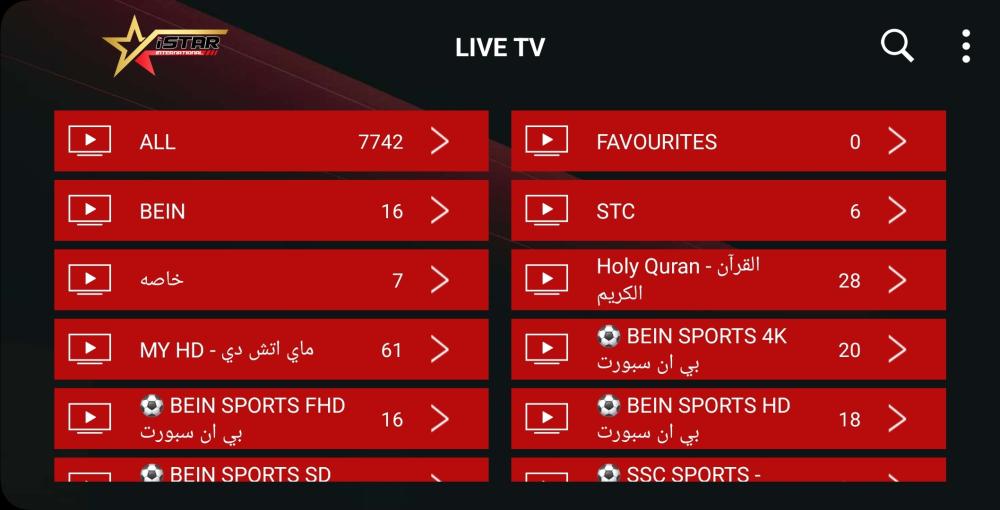Open the BEIN SPORTS HD category
The height and width of the screenshot is (510, 1000).
[x=728, y=419]
